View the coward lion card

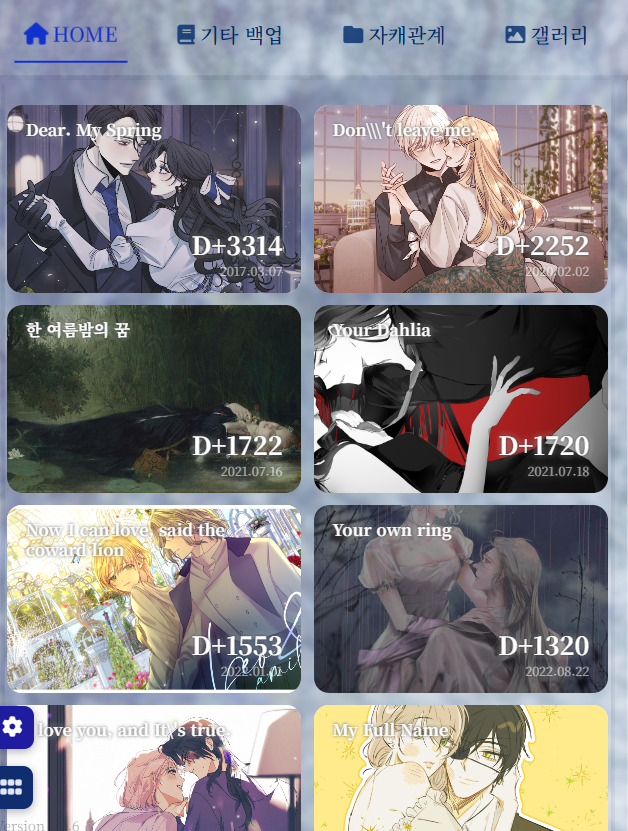pyautogui.click(x=154, y=599)
